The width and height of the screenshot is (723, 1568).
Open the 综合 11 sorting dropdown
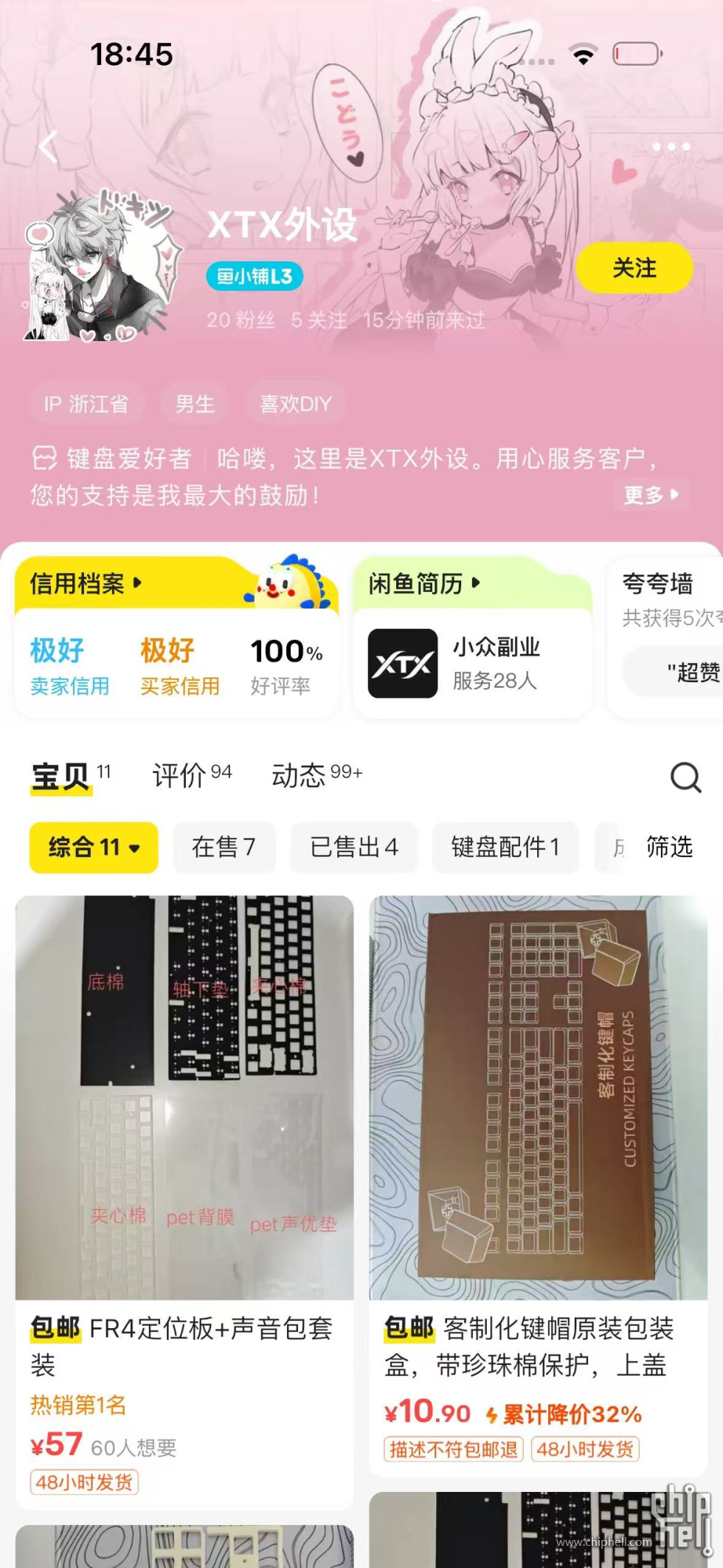coord(94,847)
